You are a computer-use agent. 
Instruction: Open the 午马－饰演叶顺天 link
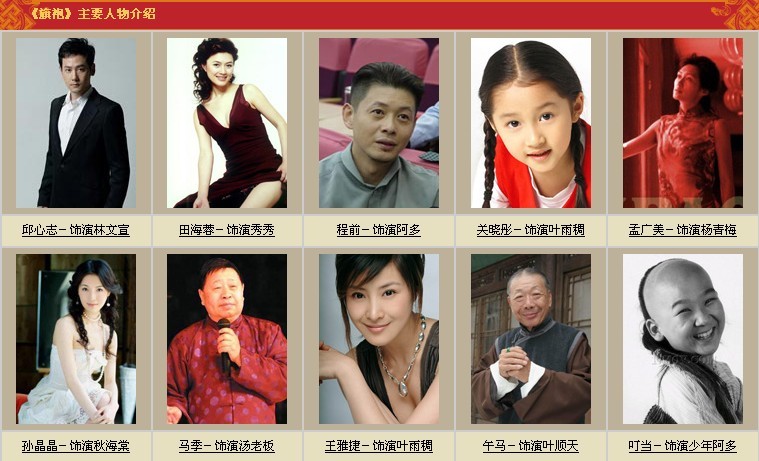(531, 446)
